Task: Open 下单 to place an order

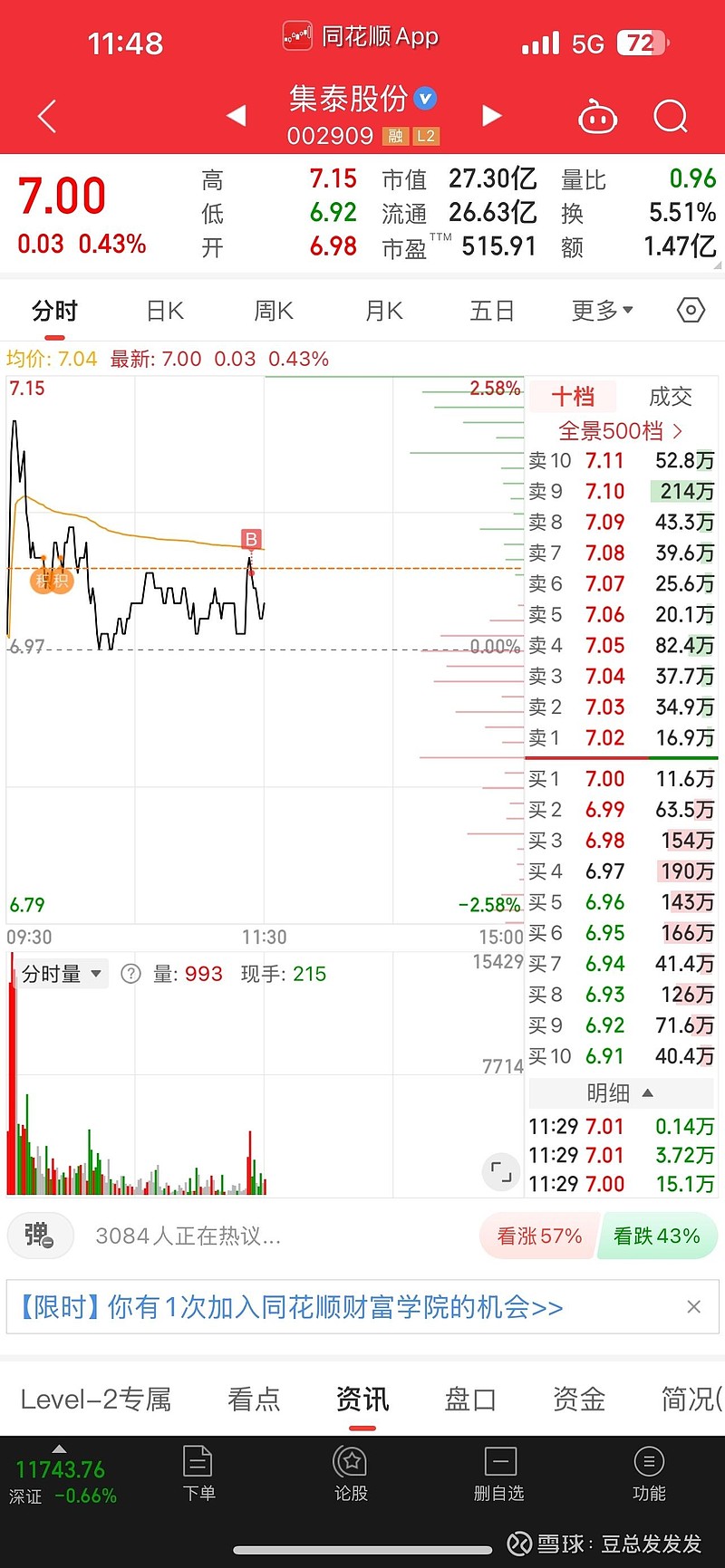Action: tap(198, 1474)
